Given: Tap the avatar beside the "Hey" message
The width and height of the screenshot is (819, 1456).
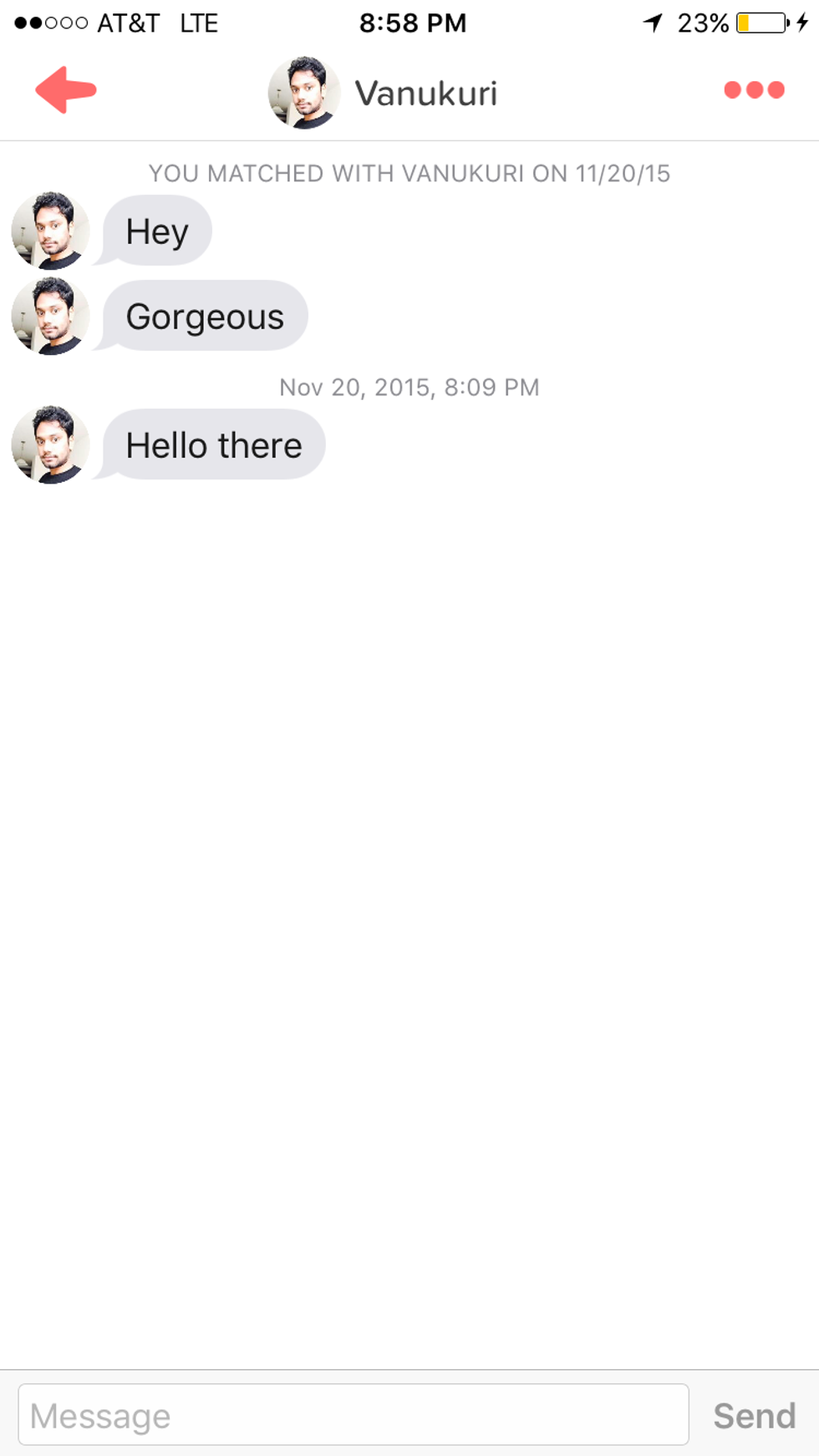Looking at the screenshot, I should (x=50, y=230).
